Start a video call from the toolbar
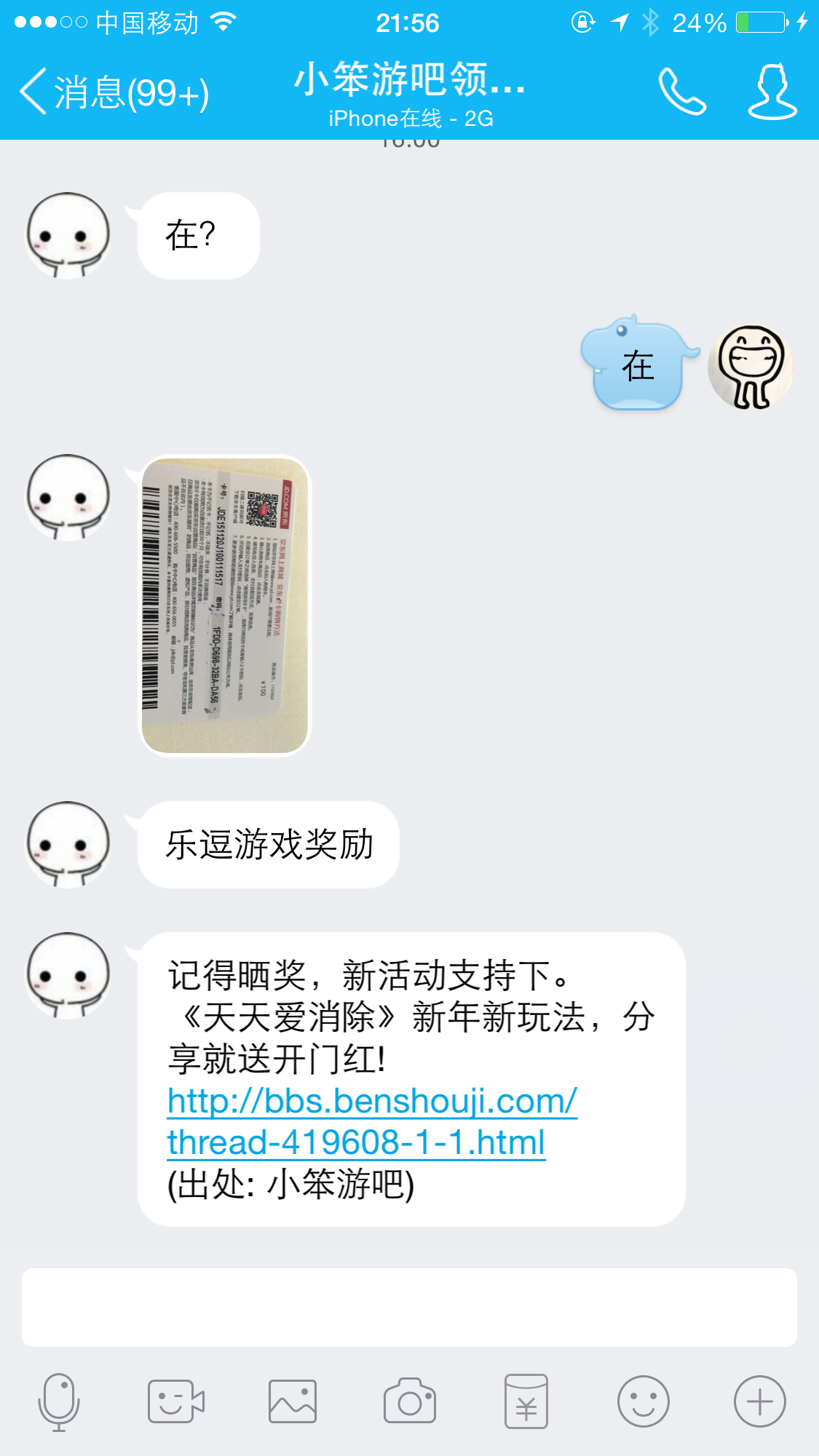 [x=176, y=1401]
